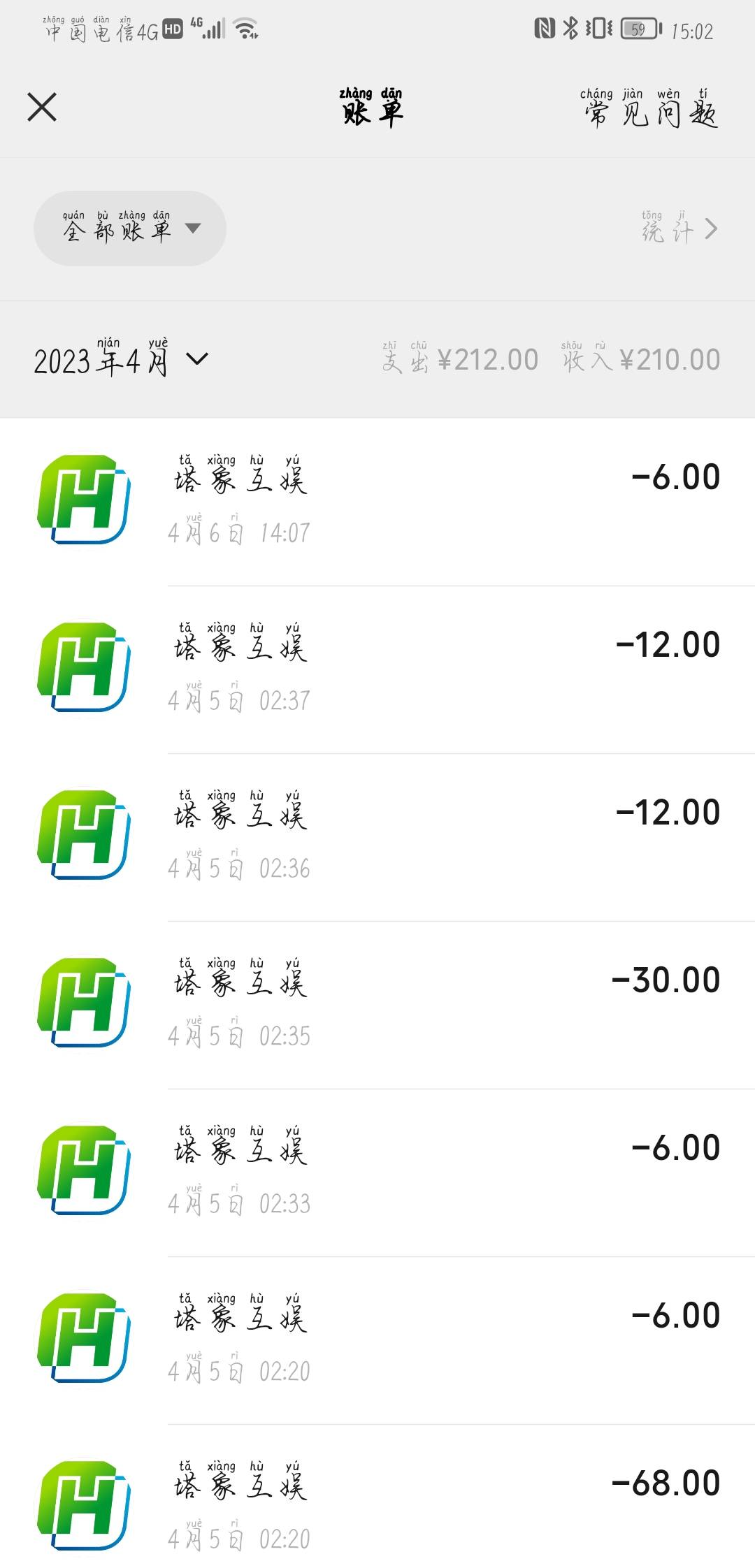View the -12.00 payment at 02:37
The image size is (755, 1568).
[377, 669]
